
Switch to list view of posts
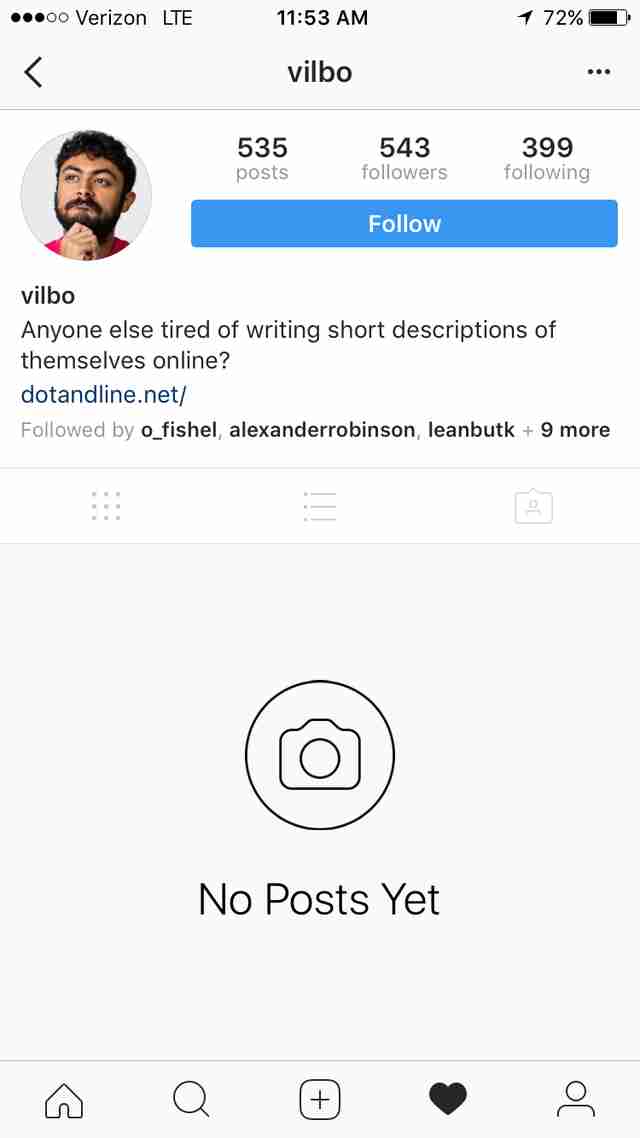point(320,506)
